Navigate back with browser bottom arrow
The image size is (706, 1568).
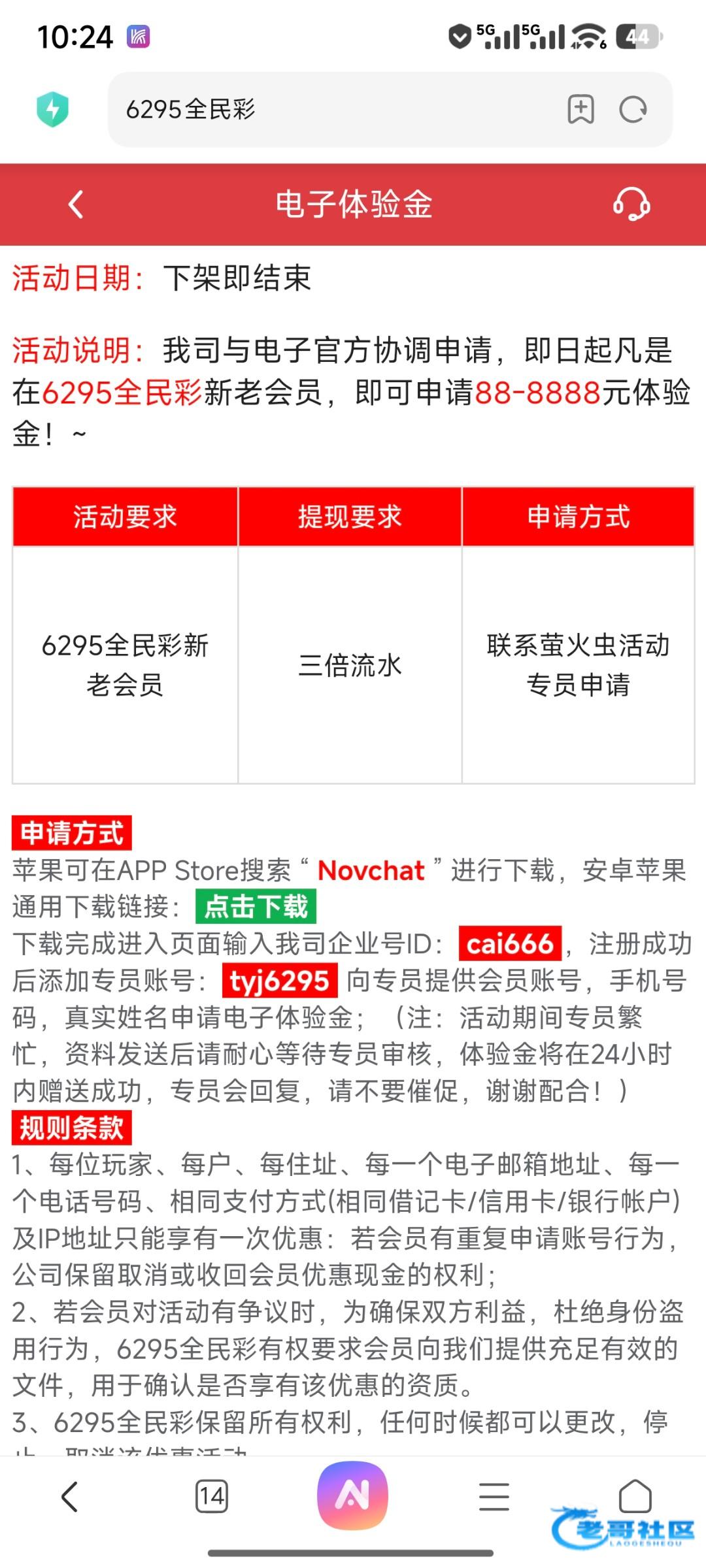pos(70,1496)
